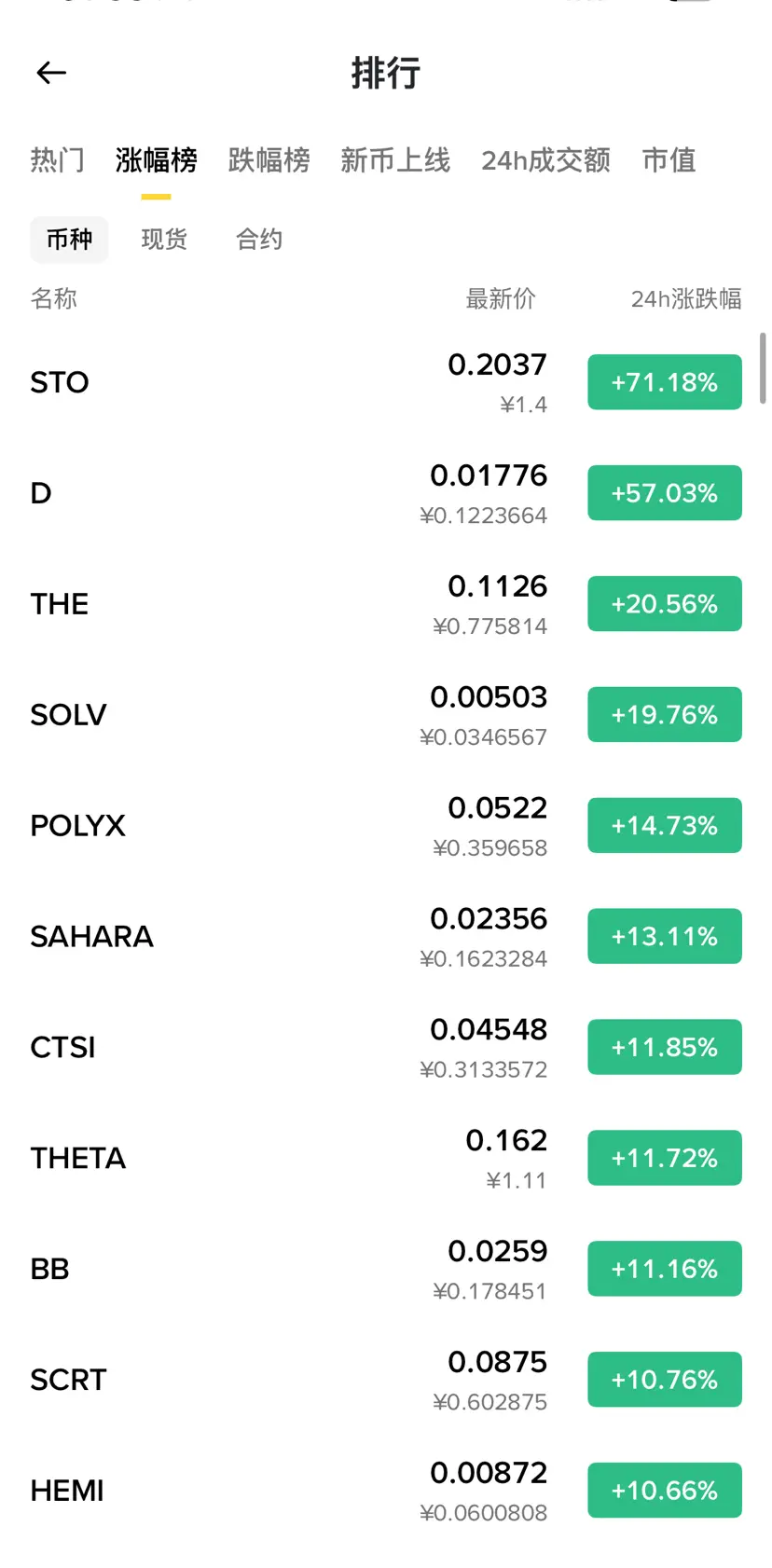
Task: Sort by 最新价 column header
Action: pyautogui.click(x=501, y=299)
